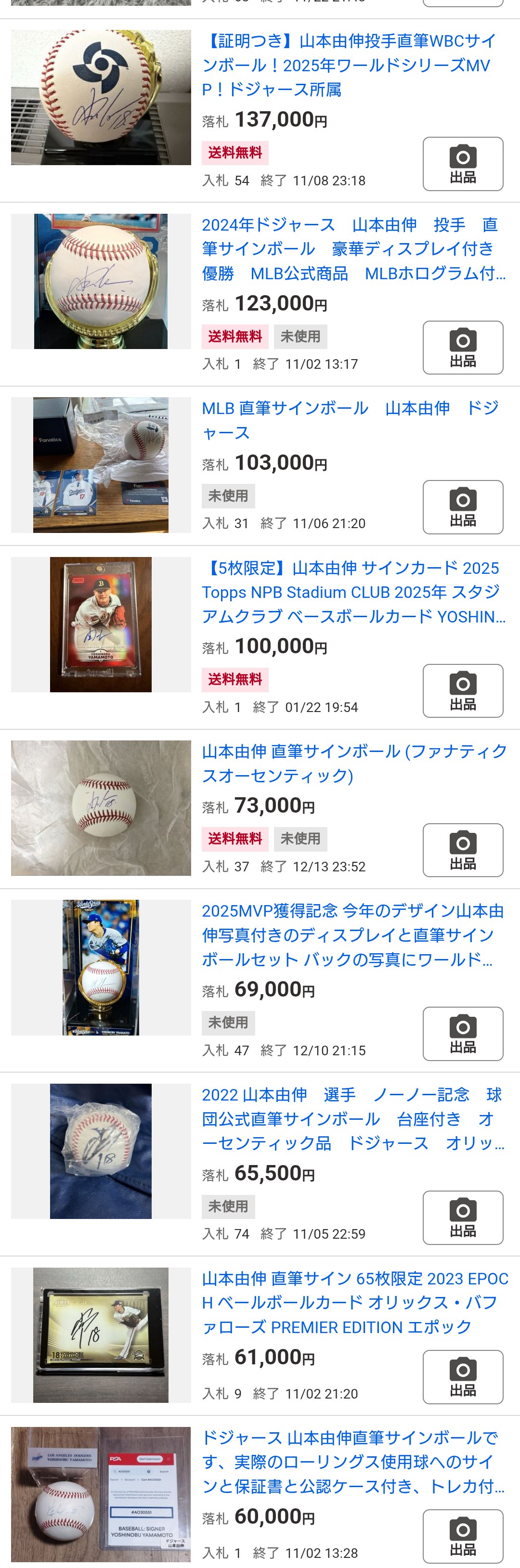520x1568 pixels.
Task: Tap 出品 button for the 100,000円 card
Action: point(463,691)
